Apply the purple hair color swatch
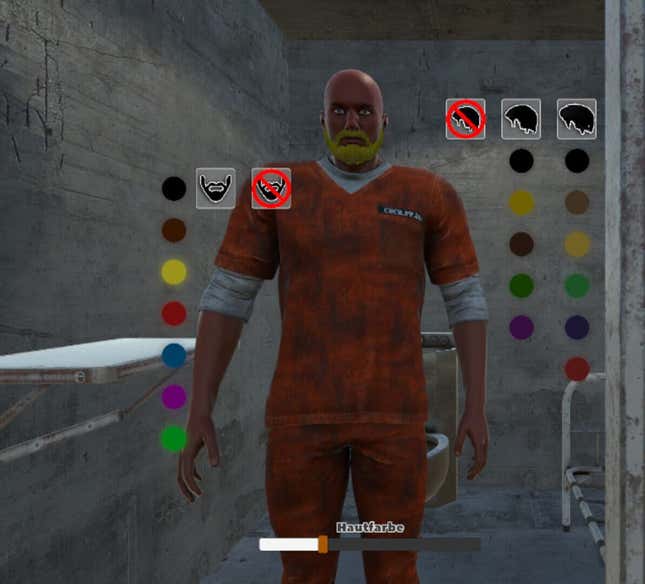Image resolution: width=645 pixels, height=584 pixels. click(521, 327)
